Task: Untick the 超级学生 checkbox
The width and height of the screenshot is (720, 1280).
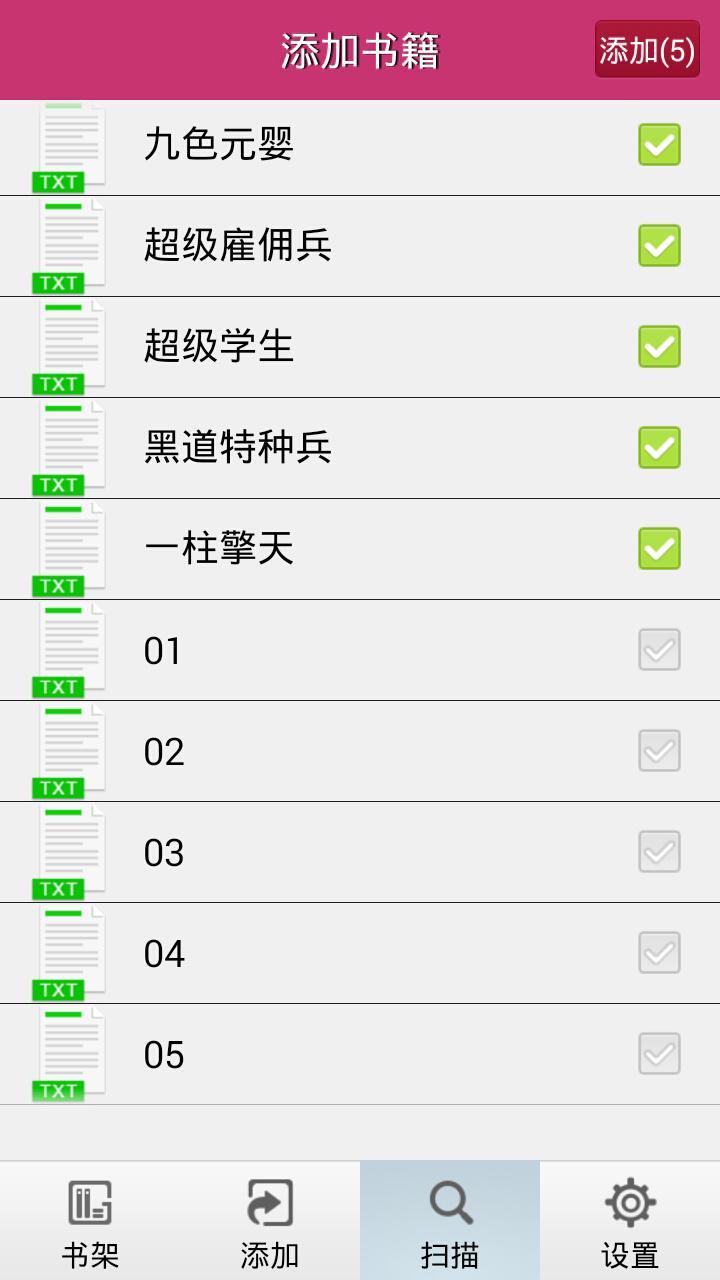Action: click(660, 347)
